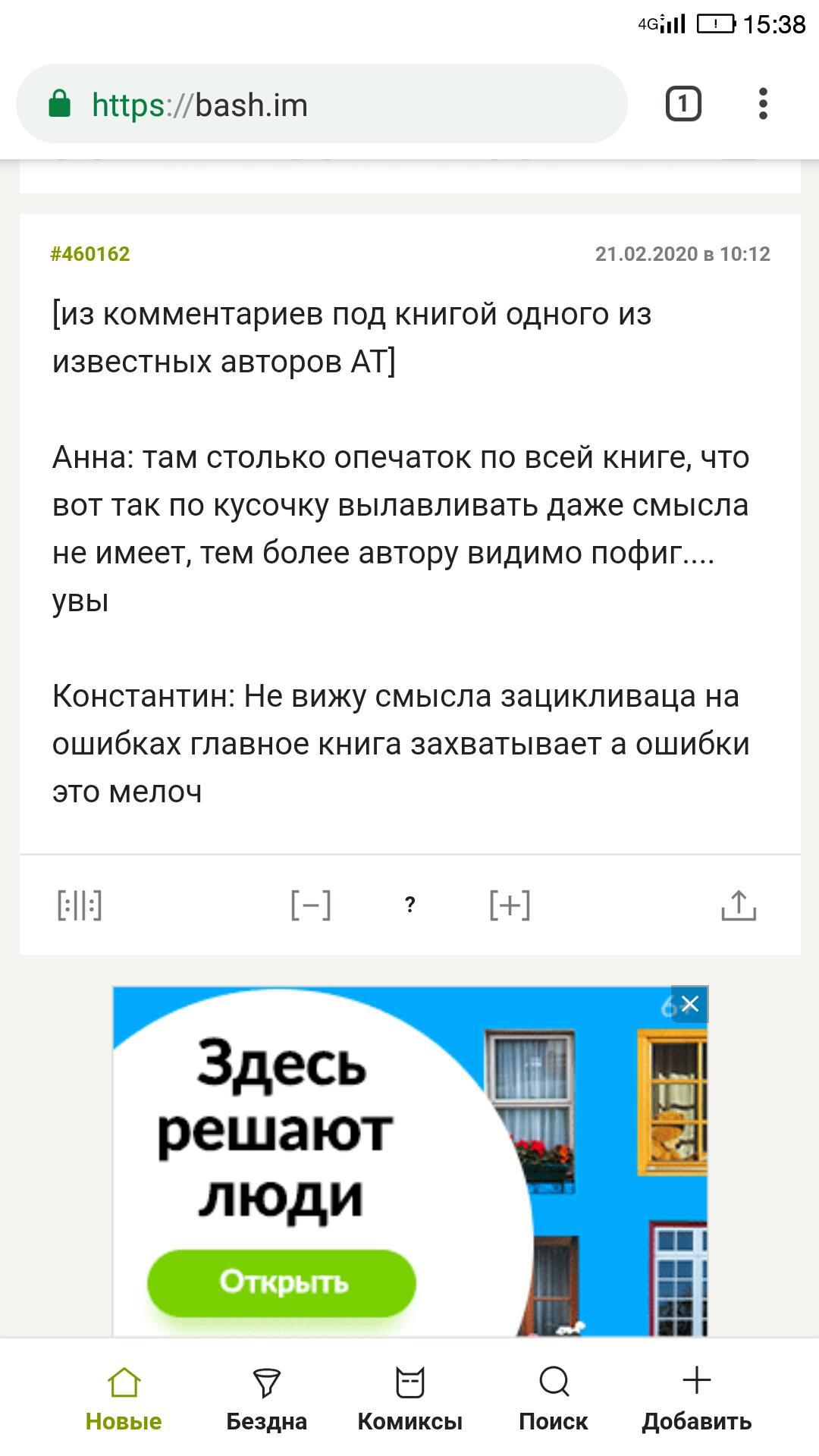The height and width of the screenshot is (1456, 819).
Task: Tap the green Открыть button in the ad
Action: pos(281,1282)
